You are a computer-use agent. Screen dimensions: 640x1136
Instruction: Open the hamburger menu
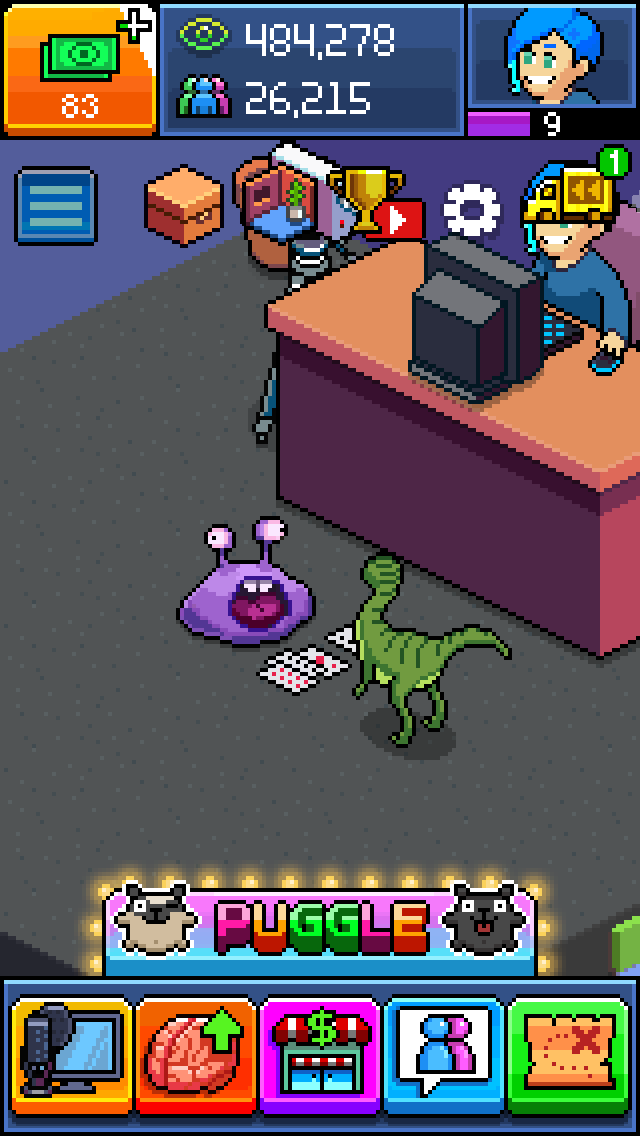tap(56, 207)
